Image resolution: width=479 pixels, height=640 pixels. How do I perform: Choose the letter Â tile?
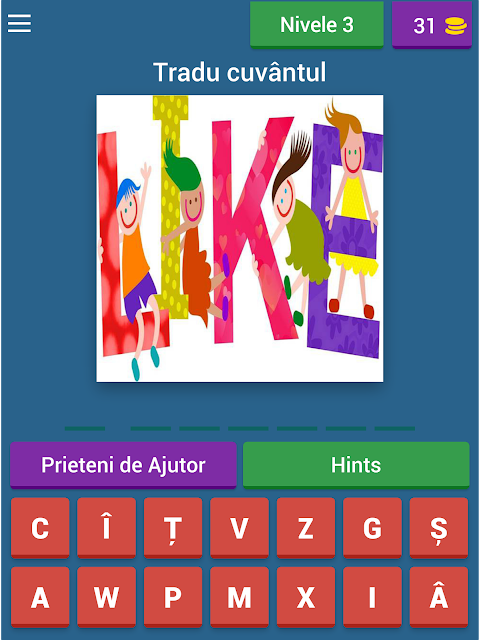pos(439,597)
